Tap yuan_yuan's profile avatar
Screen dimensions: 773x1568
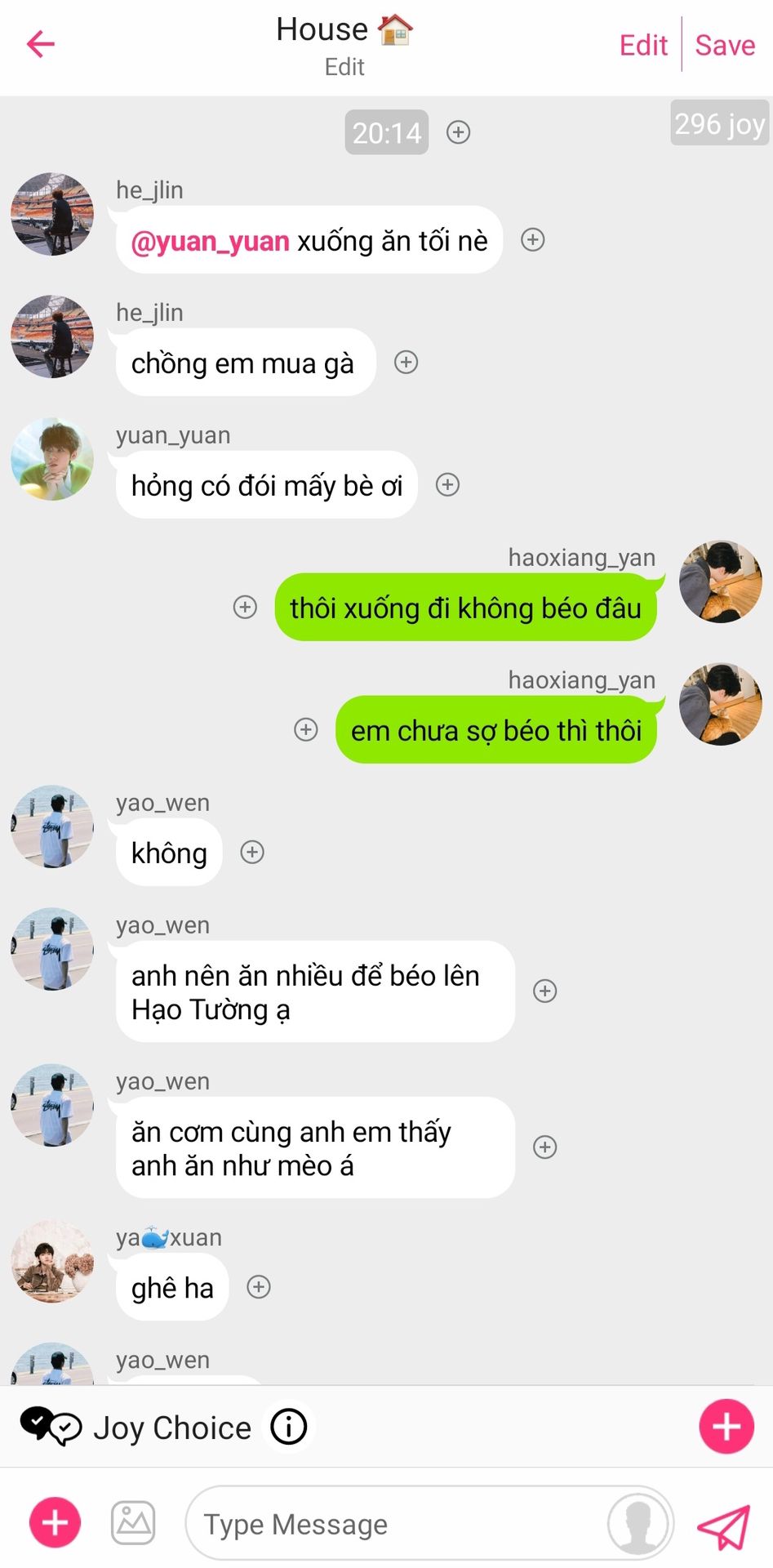[52, 459]
